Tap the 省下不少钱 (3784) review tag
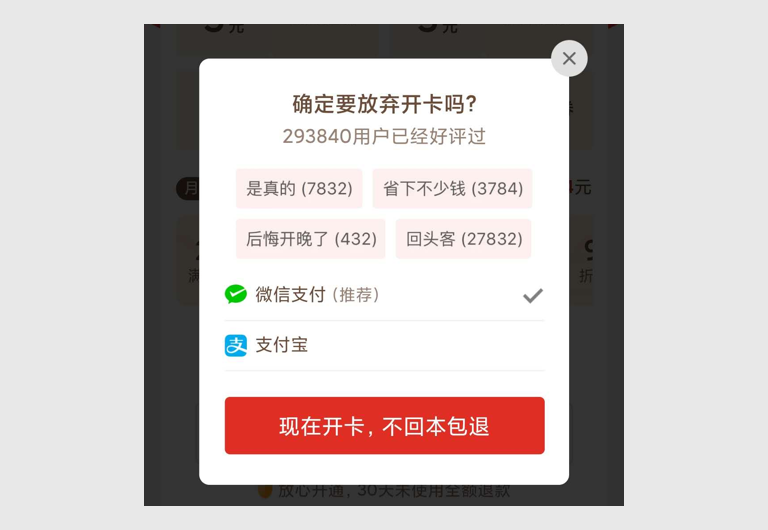This screenshot has width=768, height=530. [x=452, y=188]
